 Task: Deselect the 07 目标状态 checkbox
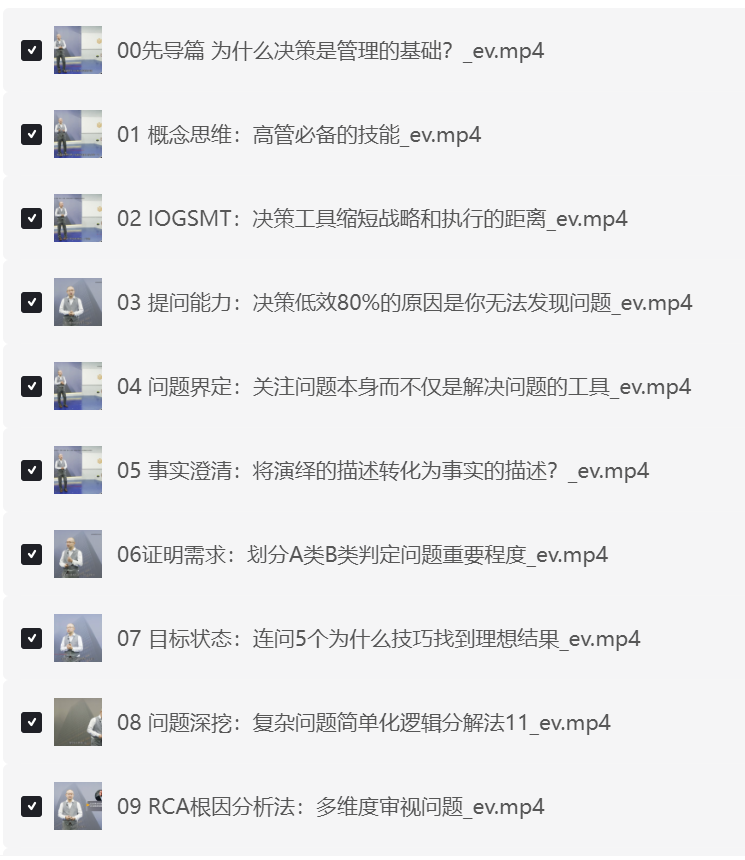click(x=32, y=638)
